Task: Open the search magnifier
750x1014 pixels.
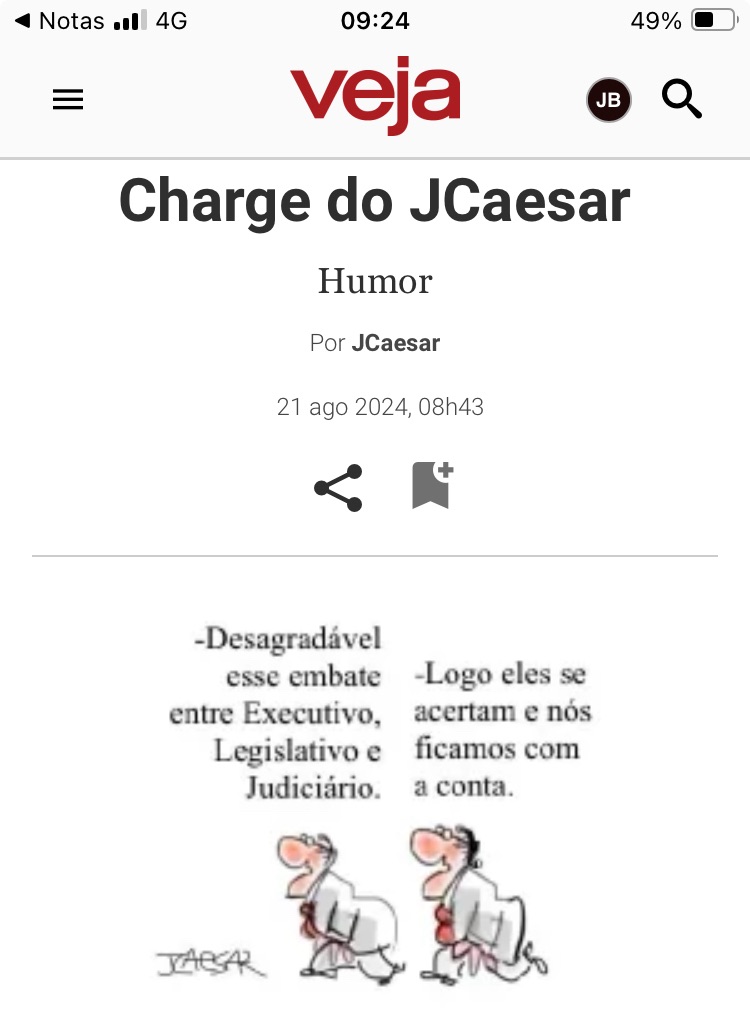Action: 682,100
